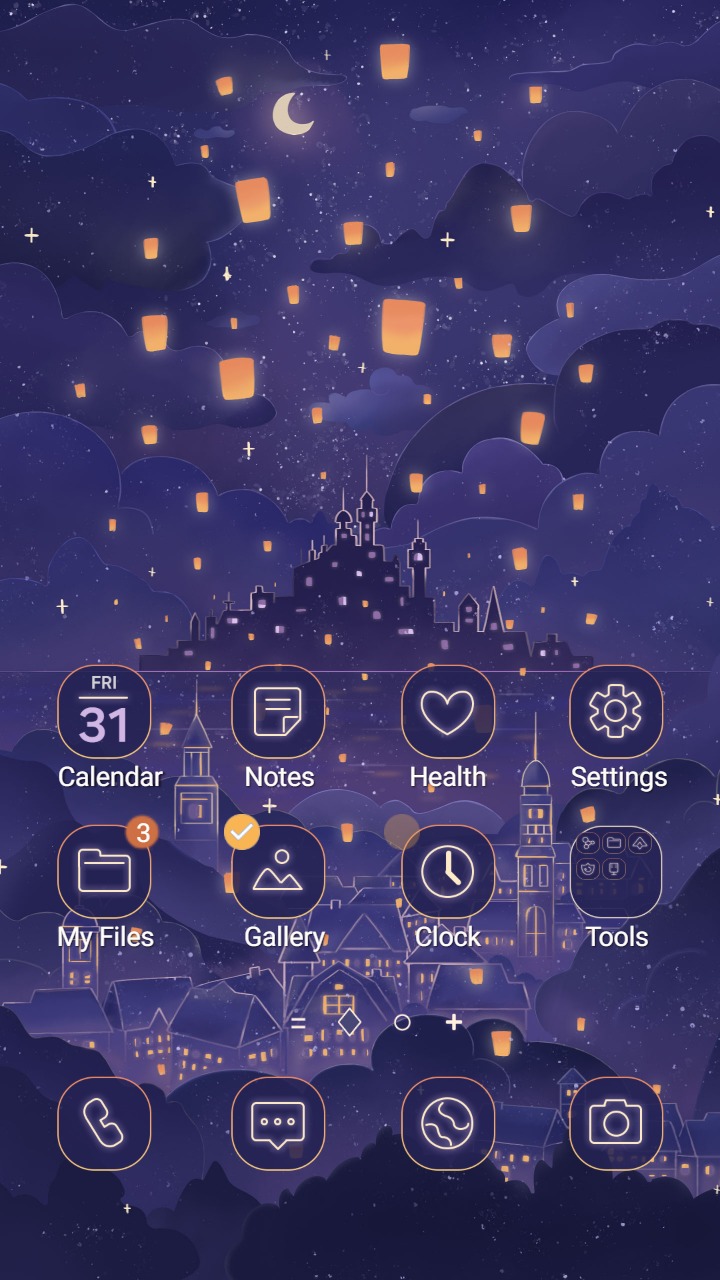Open the Notes app
Image resolution: width=720 pixels, height=1280 pixels.
278,711
